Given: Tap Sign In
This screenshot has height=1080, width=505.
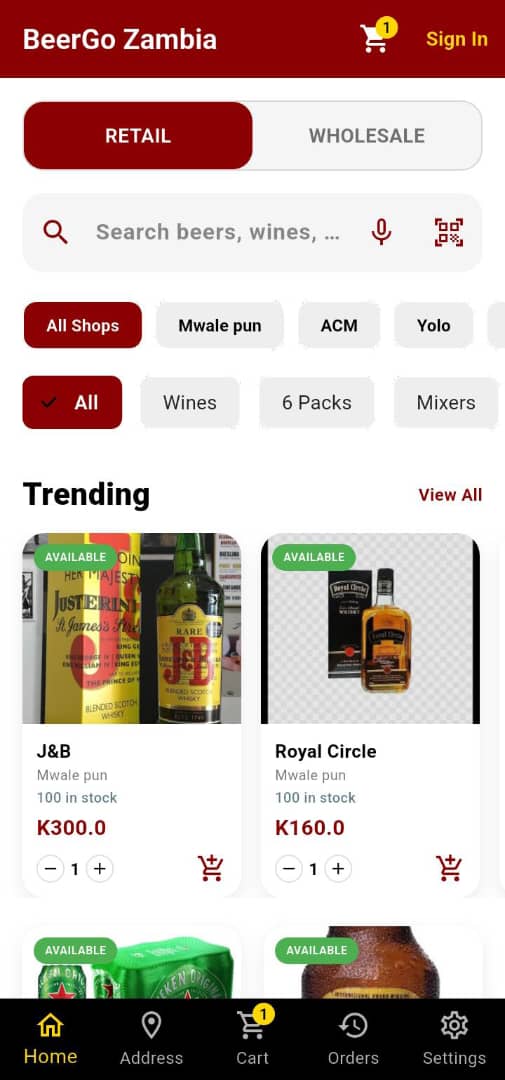Looking at the screenshot, I should tap(457, 39).
